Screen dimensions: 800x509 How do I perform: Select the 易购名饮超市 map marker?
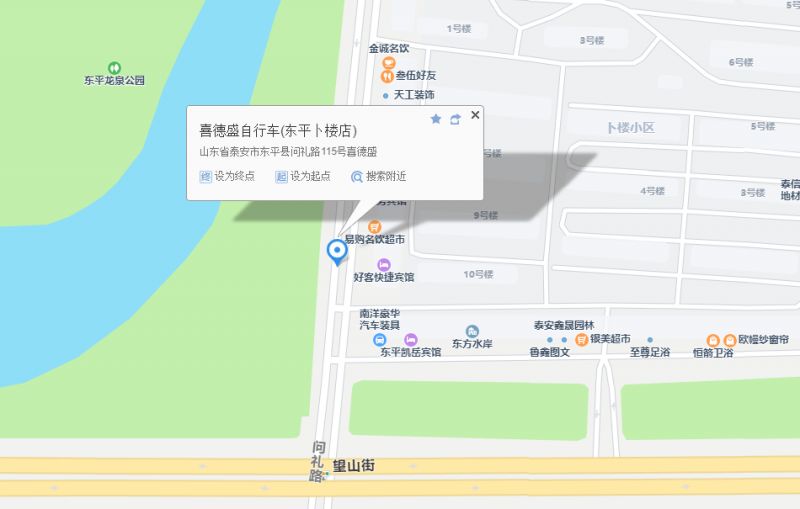point(375,227)
